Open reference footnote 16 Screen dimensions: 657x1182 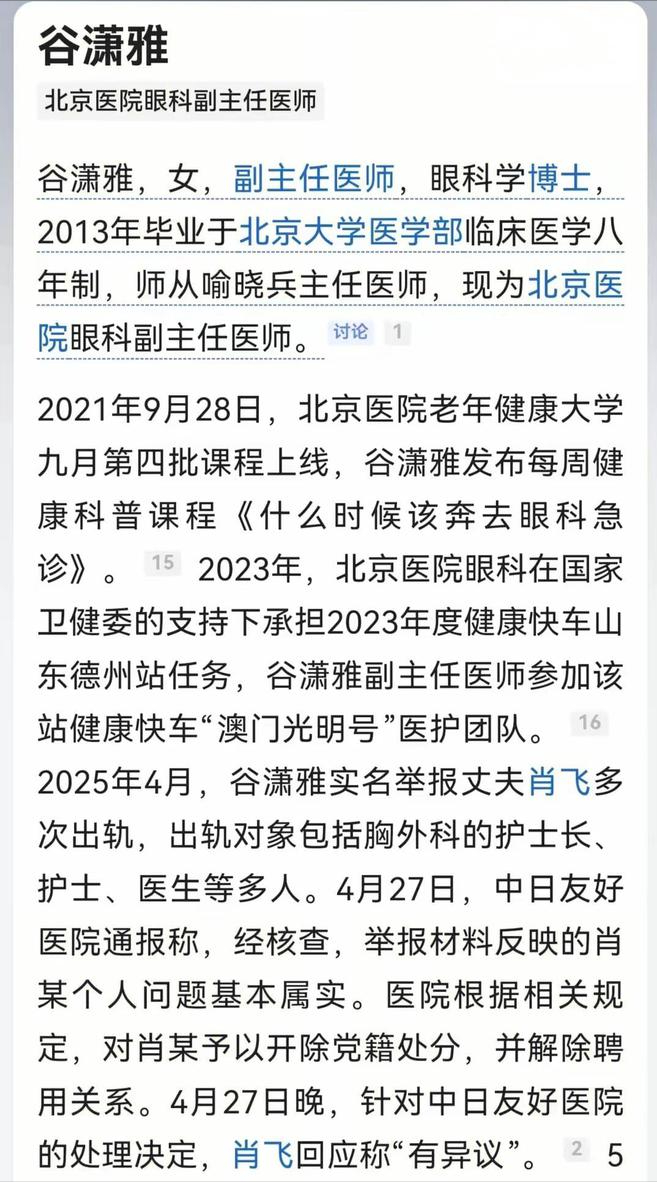589,723
